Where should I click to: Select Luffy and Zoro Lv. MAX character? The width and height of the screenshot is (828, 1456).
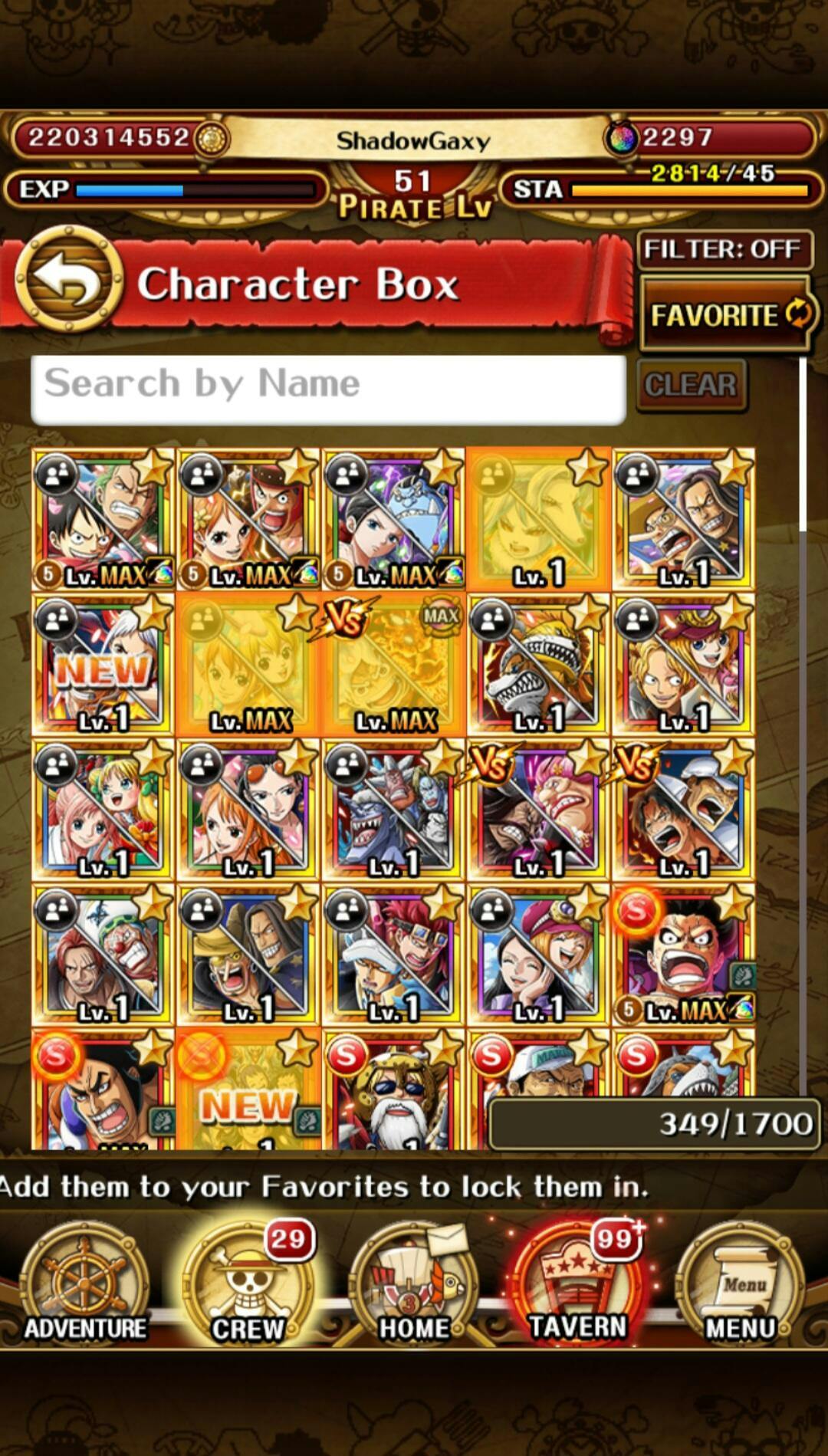point(103,520)
